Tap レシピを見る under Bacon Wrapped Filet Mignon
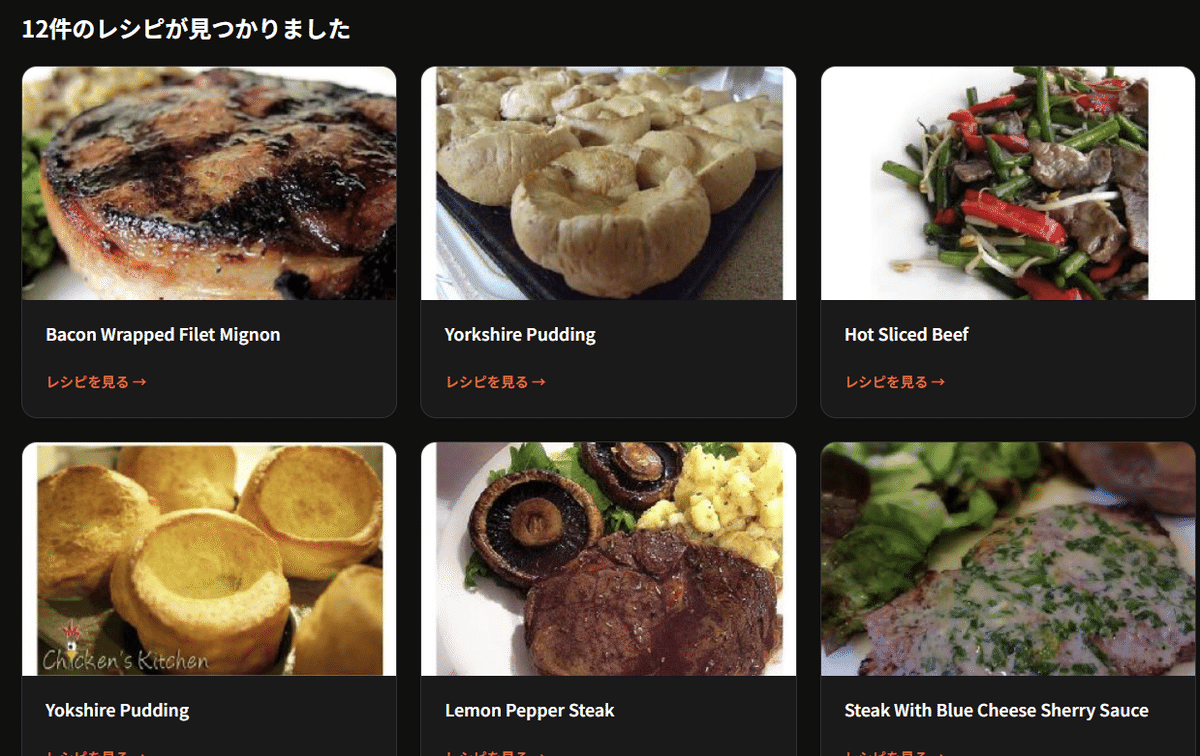This screenshot has height=756, width=1200. click(96, 382)
